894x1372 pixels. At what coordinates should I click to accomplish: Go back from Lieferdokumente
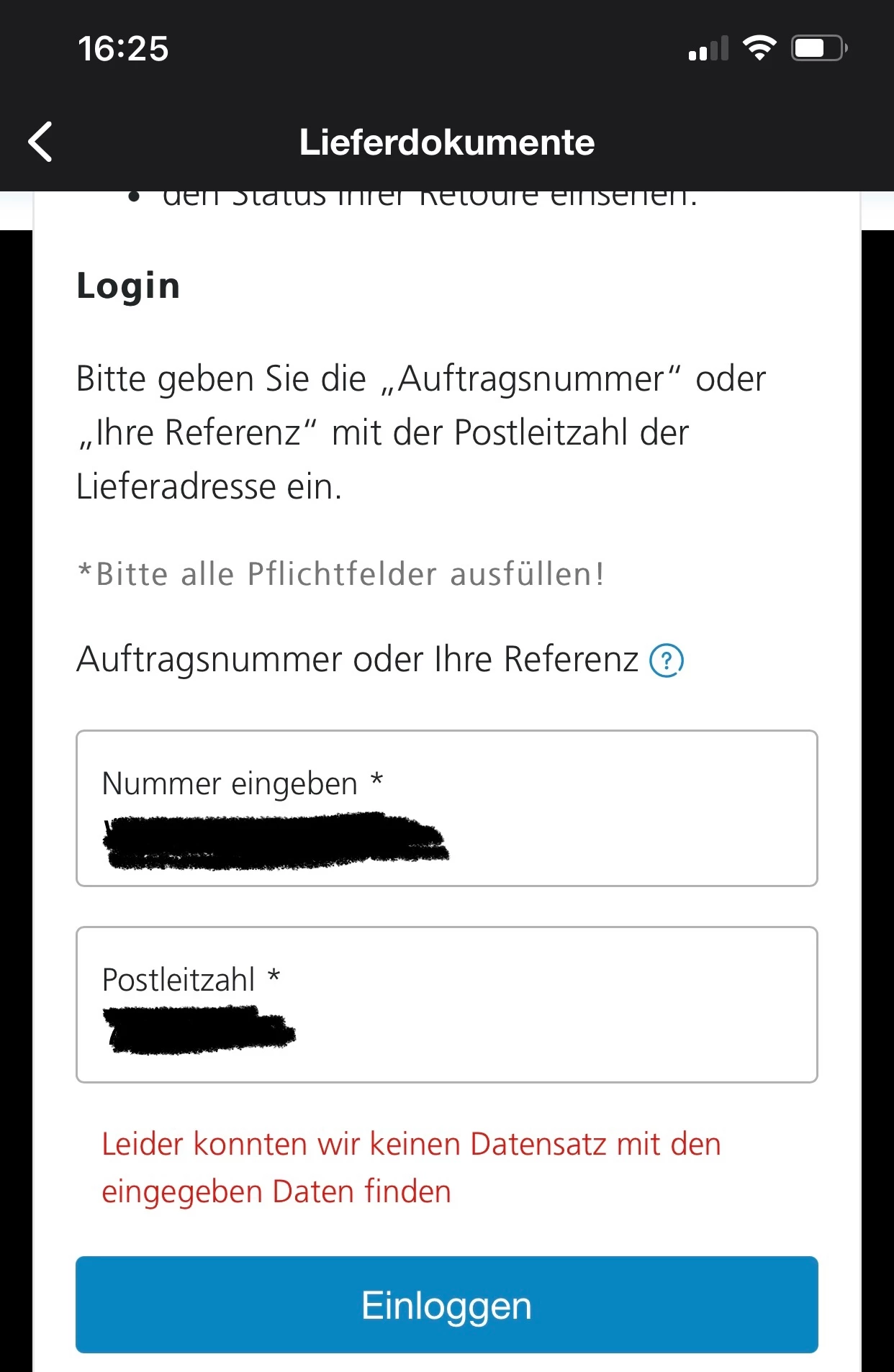[x=41, y=142]
